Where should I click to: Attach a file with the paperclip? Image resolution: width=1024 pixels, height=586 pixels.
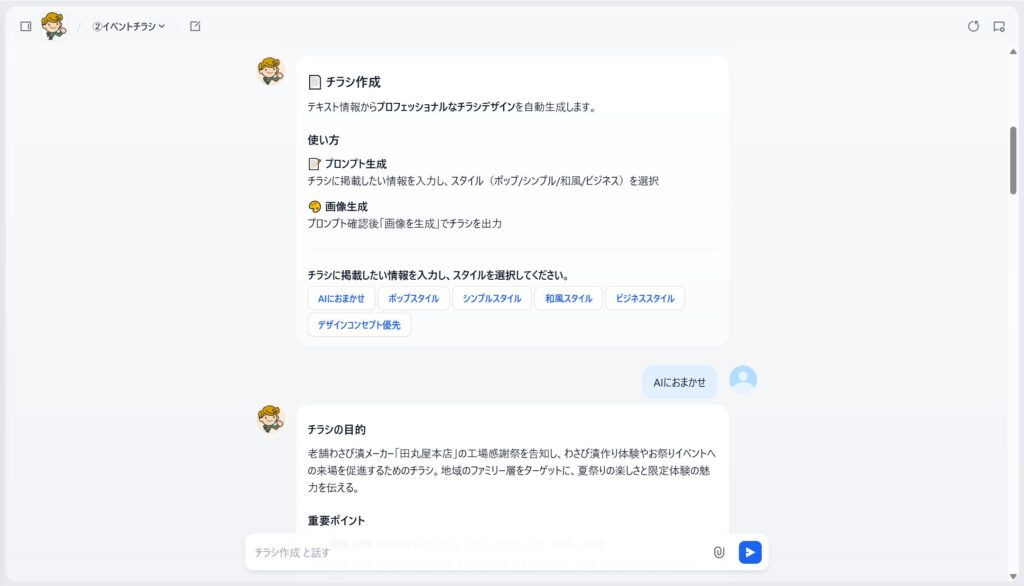click(718, 552)
